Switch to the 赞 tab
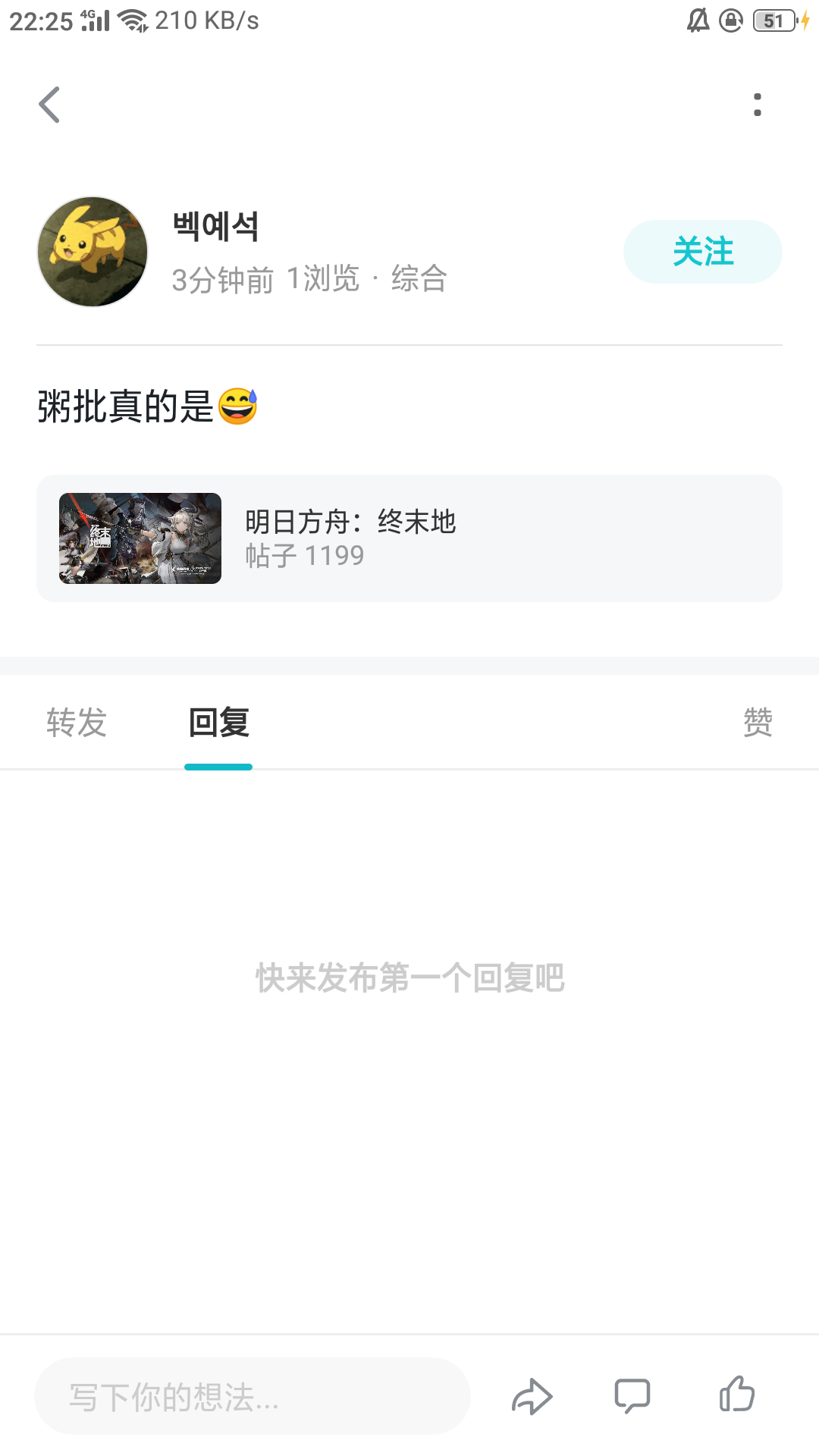Viewport: 819px width, 1456px height. [758, 723]
